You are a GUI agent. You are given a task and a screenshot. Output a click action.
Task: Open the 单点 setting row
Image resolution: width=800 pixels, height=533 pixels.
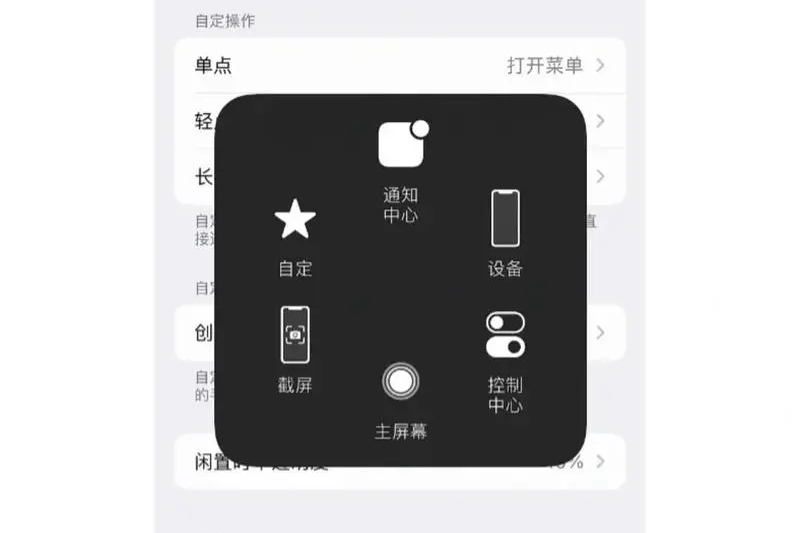coord(400,66)
